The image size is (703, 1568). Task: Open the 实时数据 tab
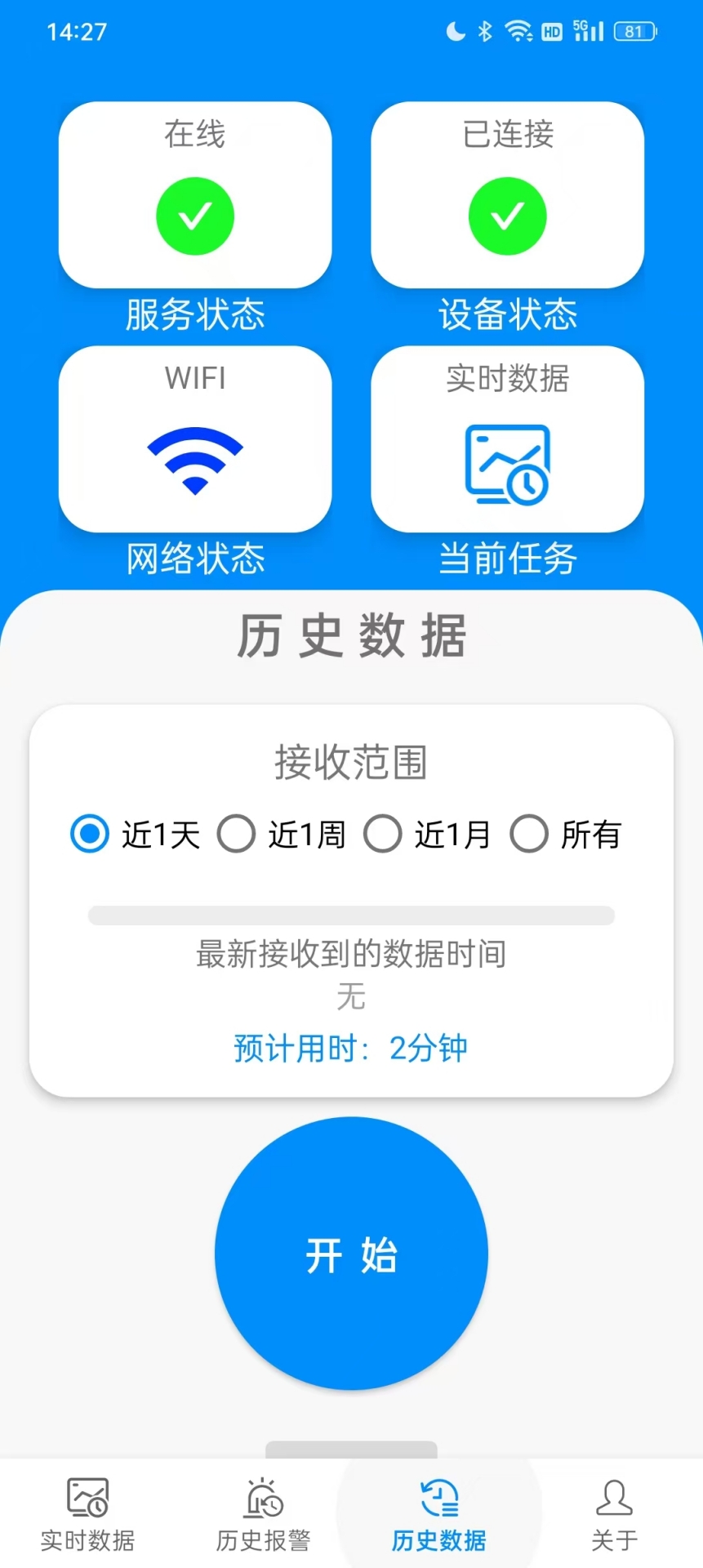point(87,1515)
